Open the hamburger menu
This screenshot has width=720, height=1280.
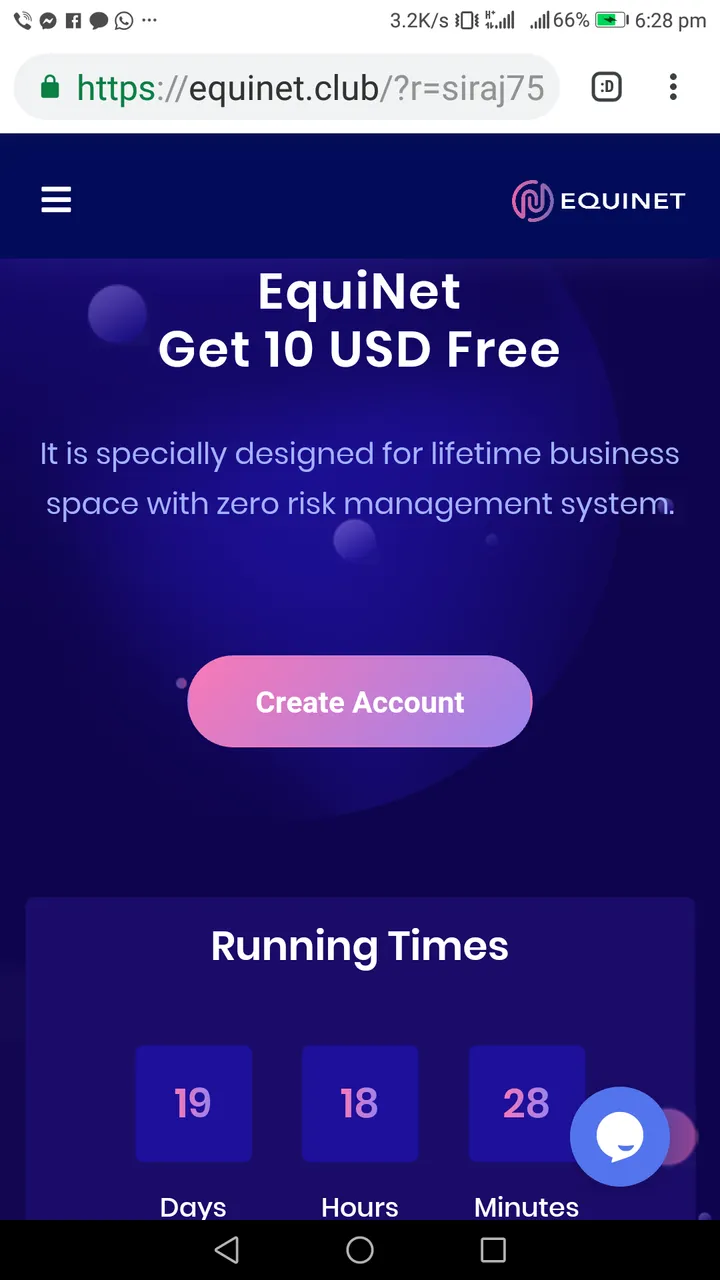[56, 200]
